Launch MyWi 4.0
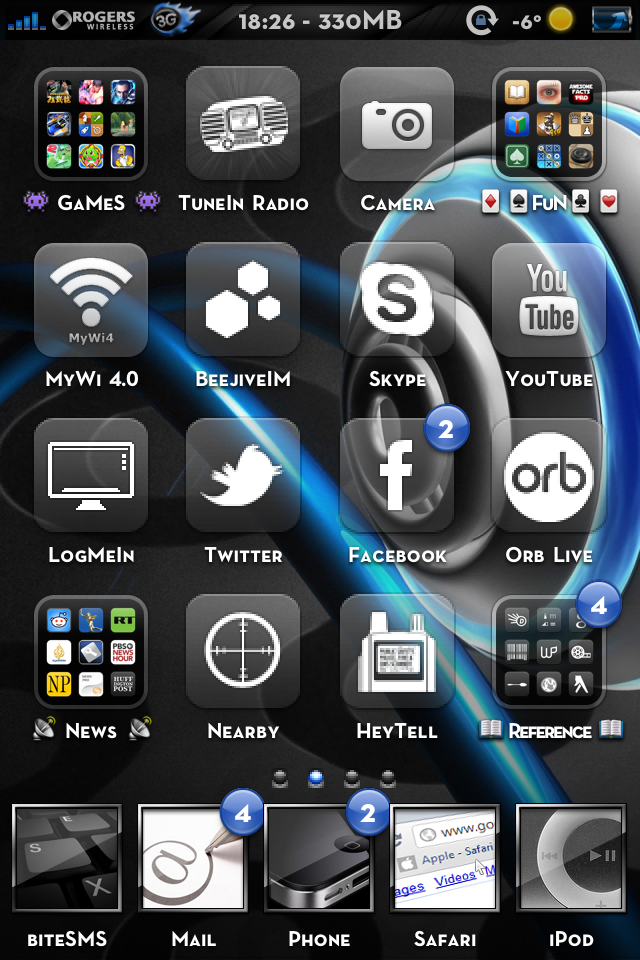Image resolution: width=640 pixels, height=960 pixels. click(91, 300)
